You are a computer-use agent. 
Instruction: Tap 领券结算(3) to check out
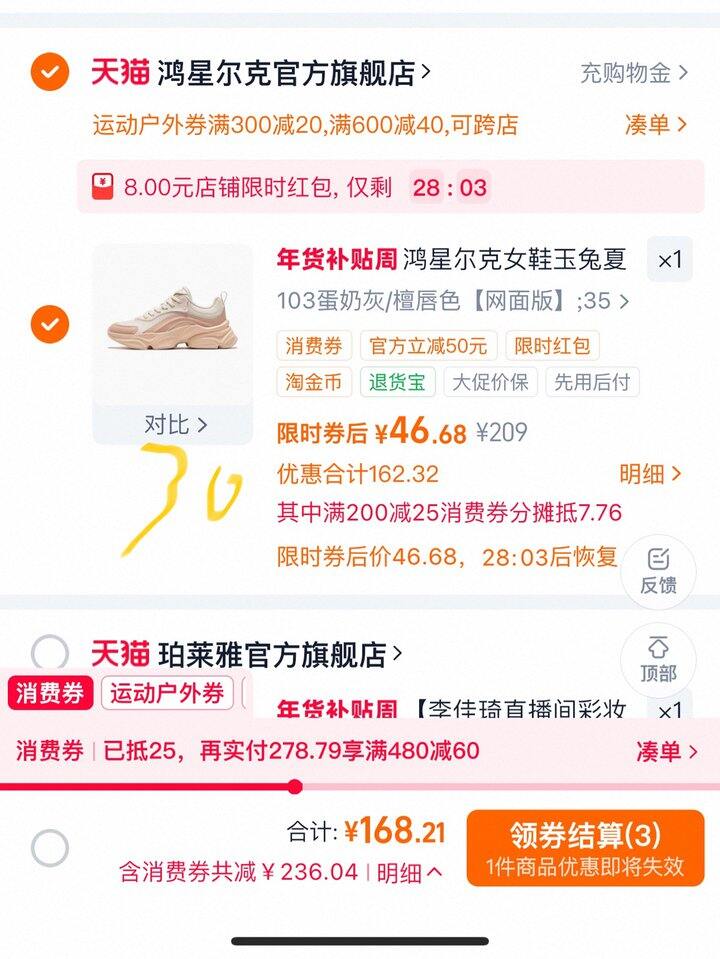[x=585, y=848]
